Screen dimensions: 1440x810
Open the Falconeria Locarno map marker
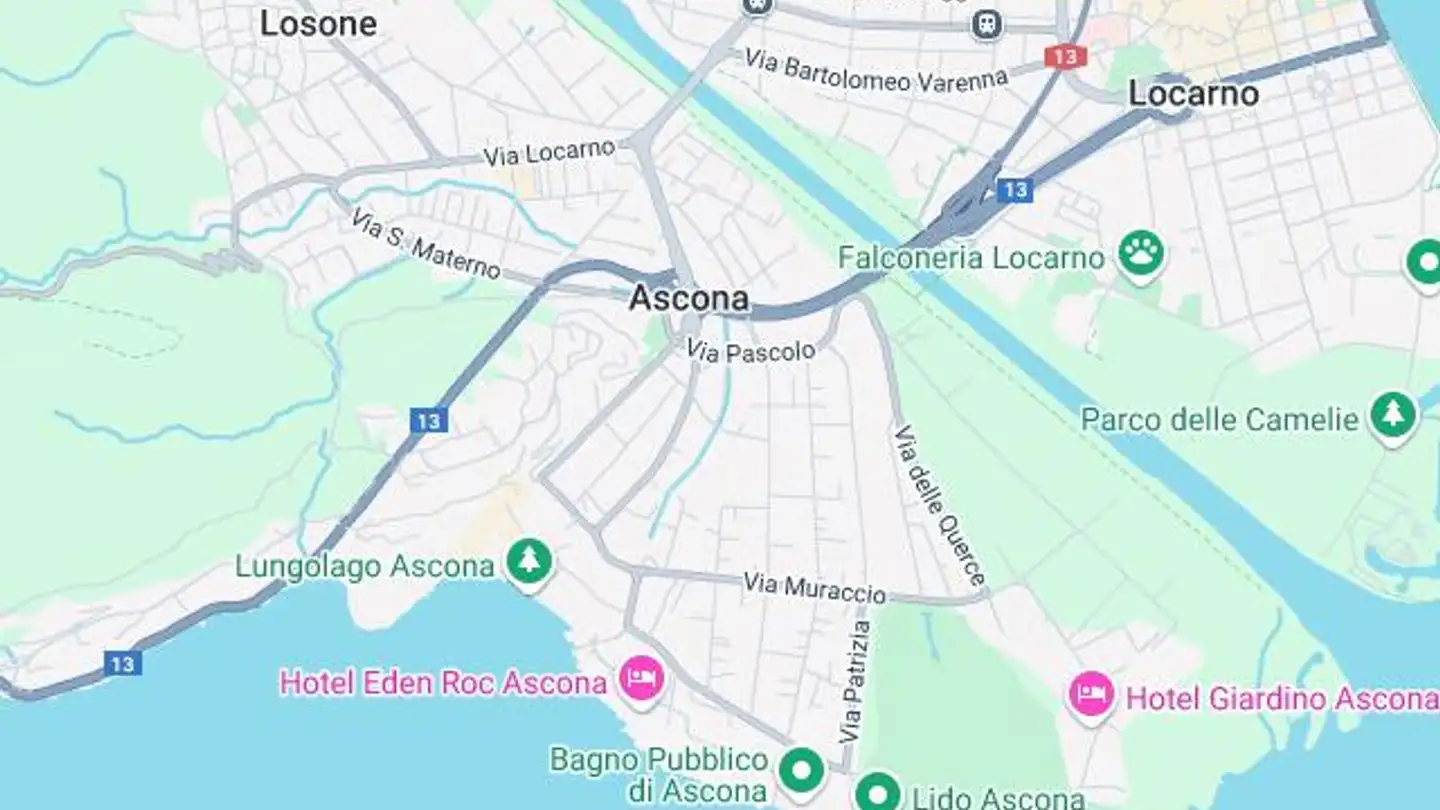click(1141, 254)
